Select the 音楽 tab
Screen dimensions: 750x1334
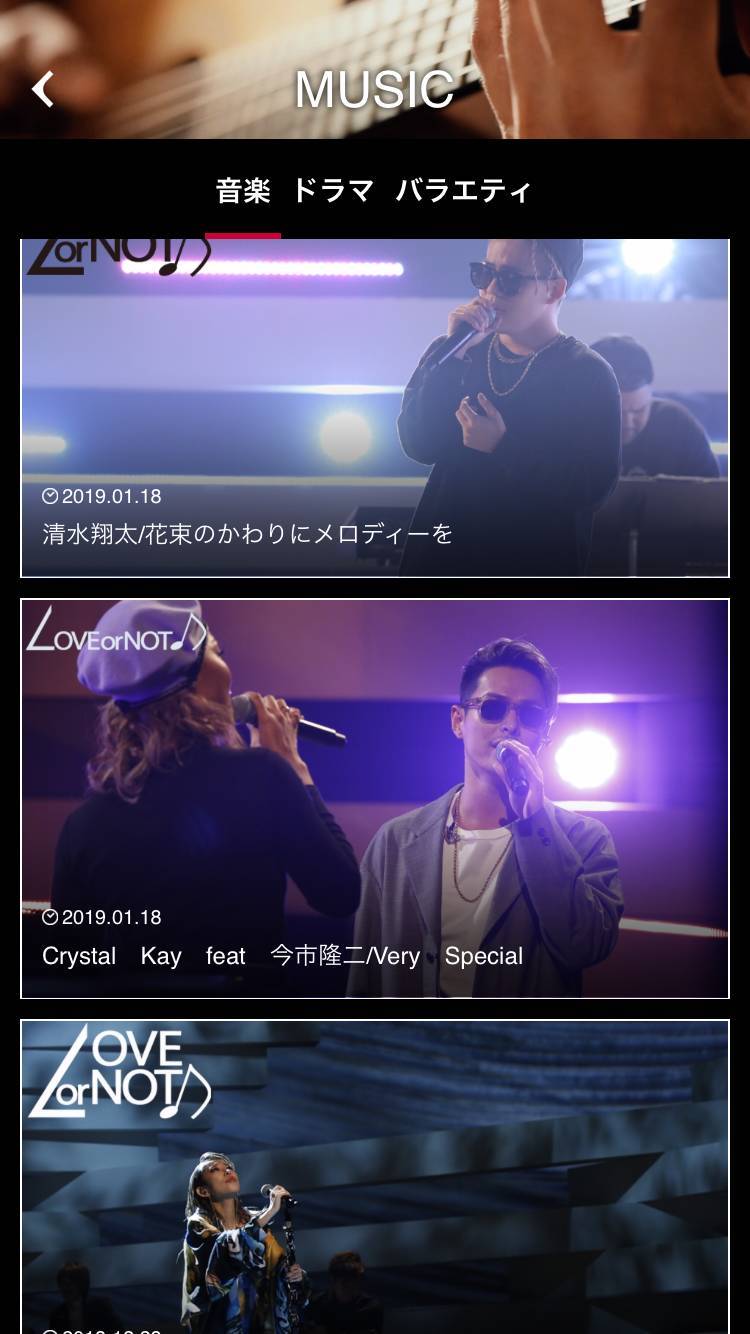243,191
